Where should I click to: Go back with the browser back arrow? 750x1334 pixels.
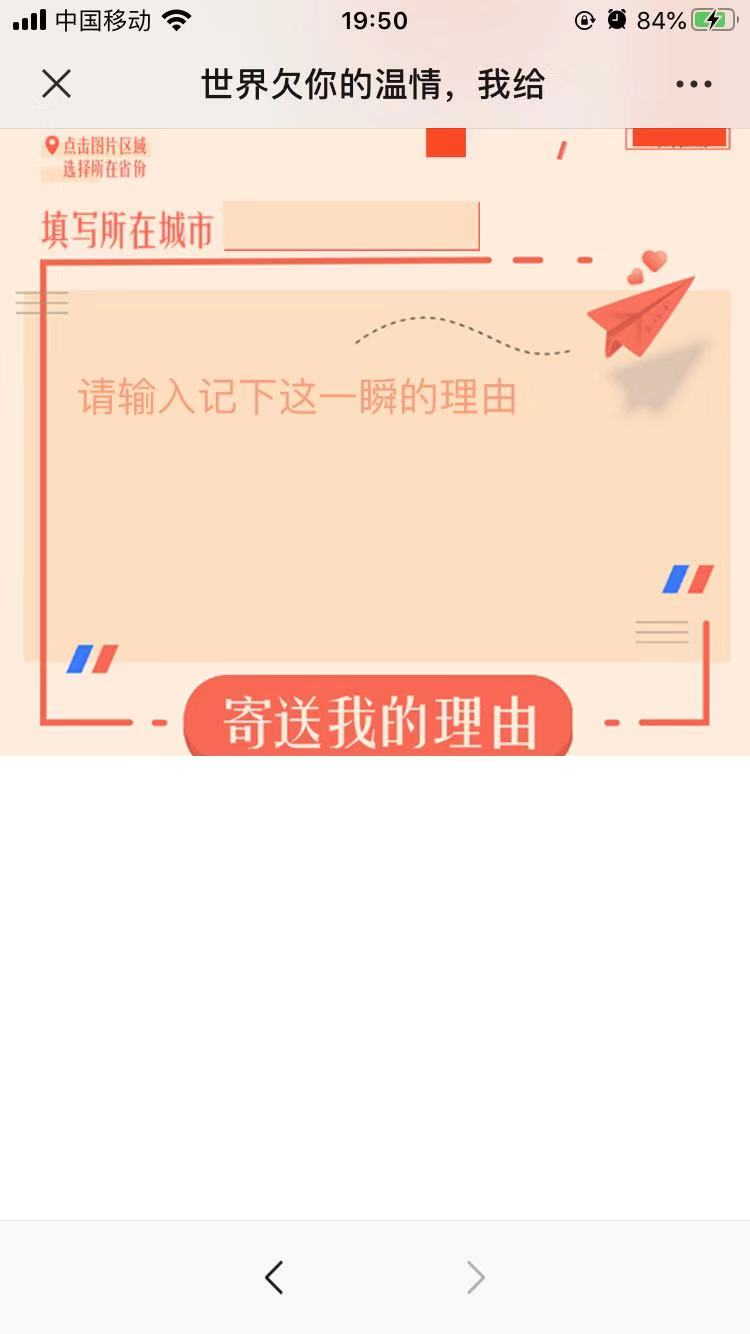pyautogui.click(x=274, y=1277)
